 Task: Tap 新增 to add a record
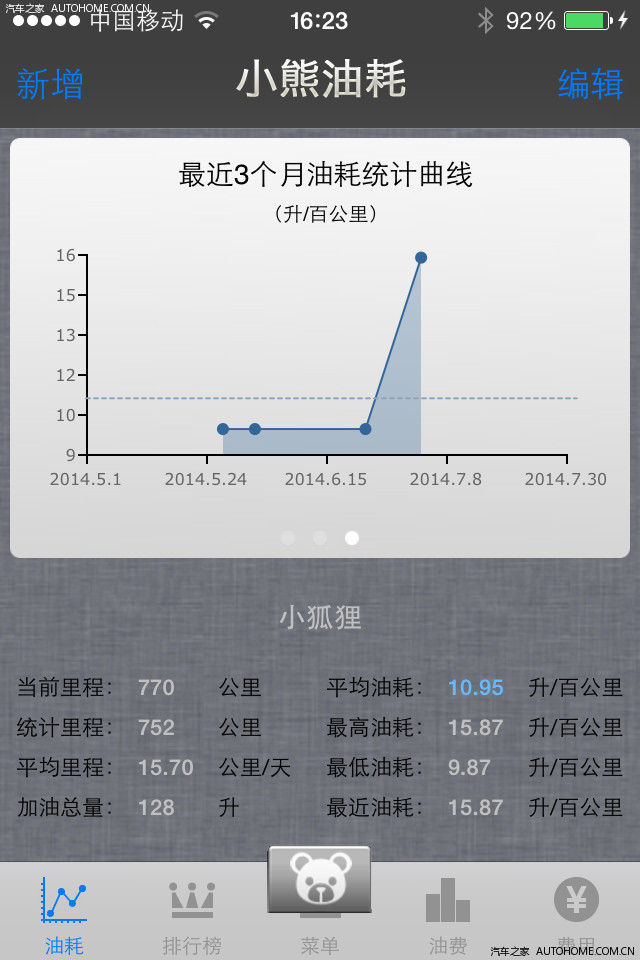coord(50,84)
